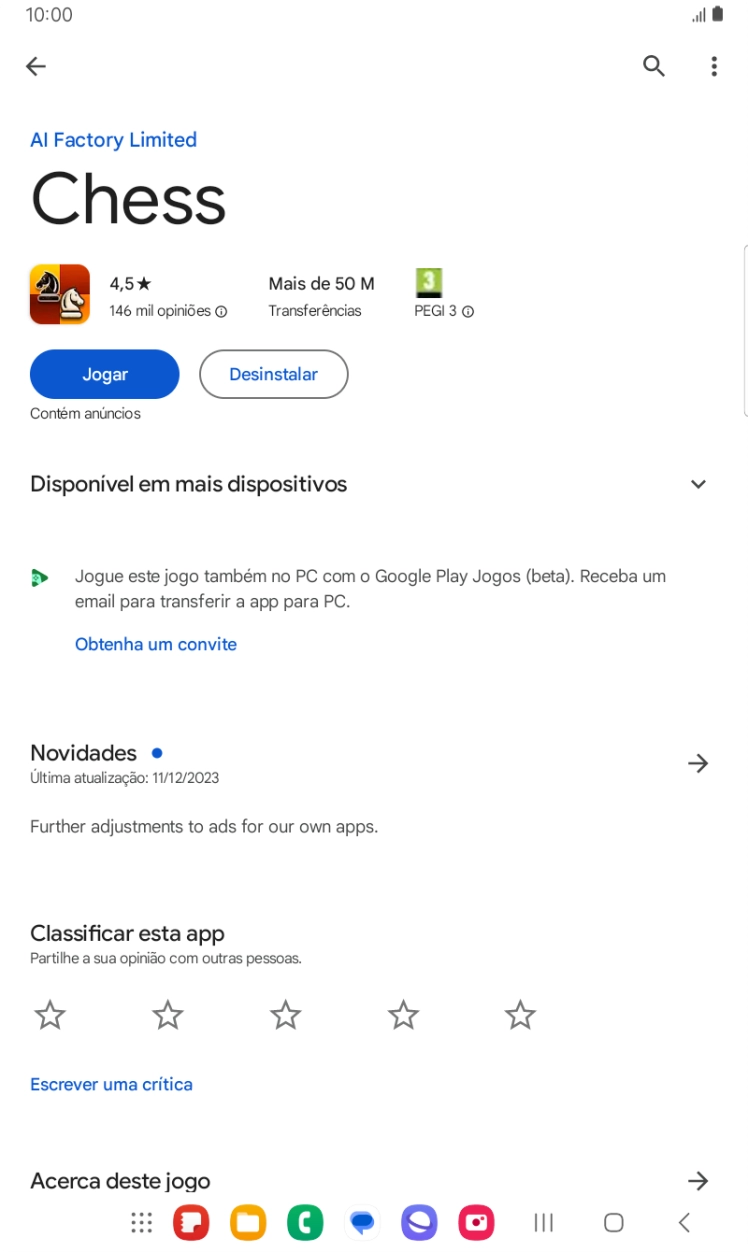Screen dimensions: 748x1252
Task: Open the Novidades section arrow
Action: pos(698,763)
